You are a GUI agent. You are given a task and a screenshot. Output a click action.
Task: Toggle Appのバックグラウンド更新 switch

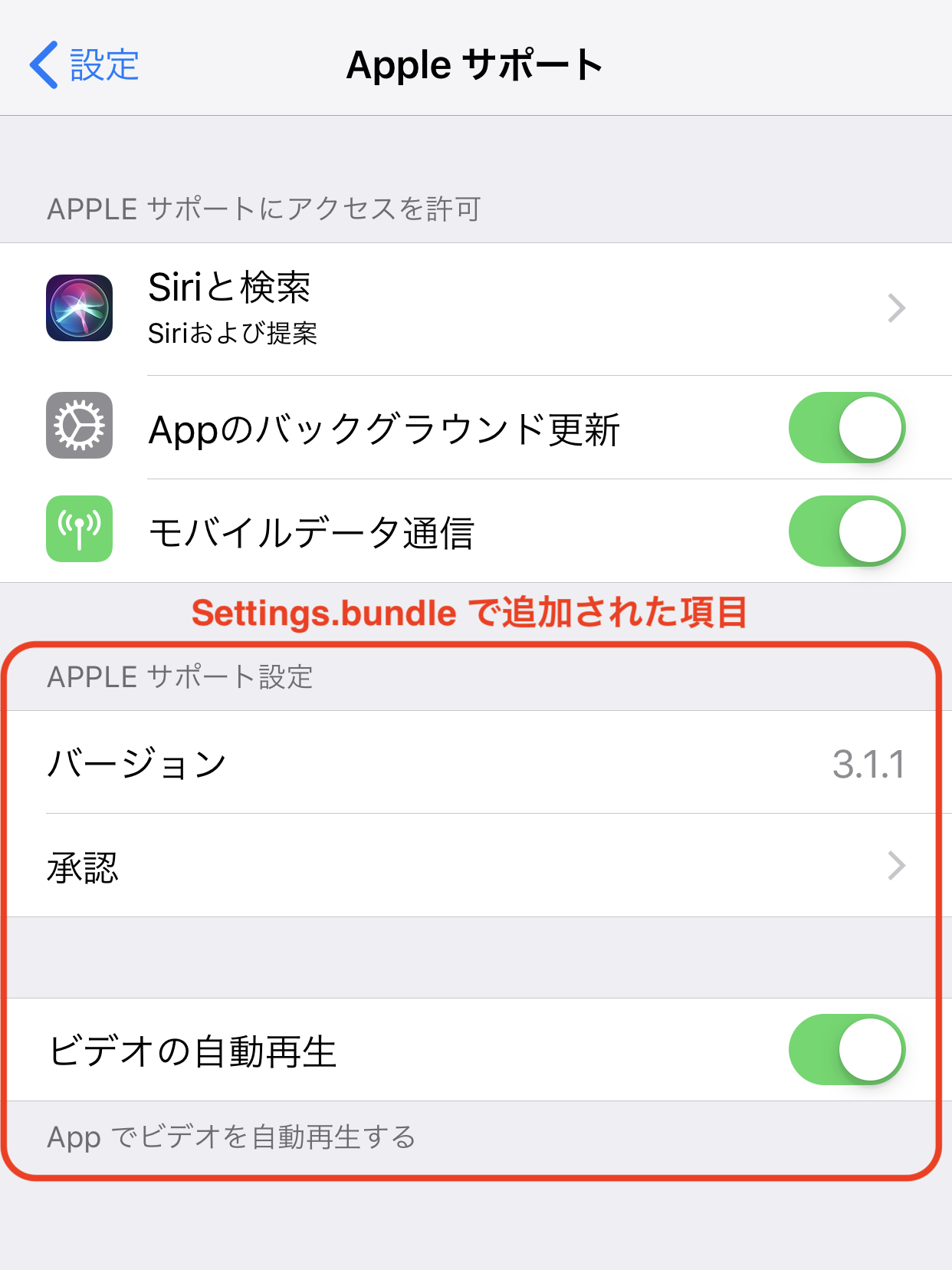(846, 428)
